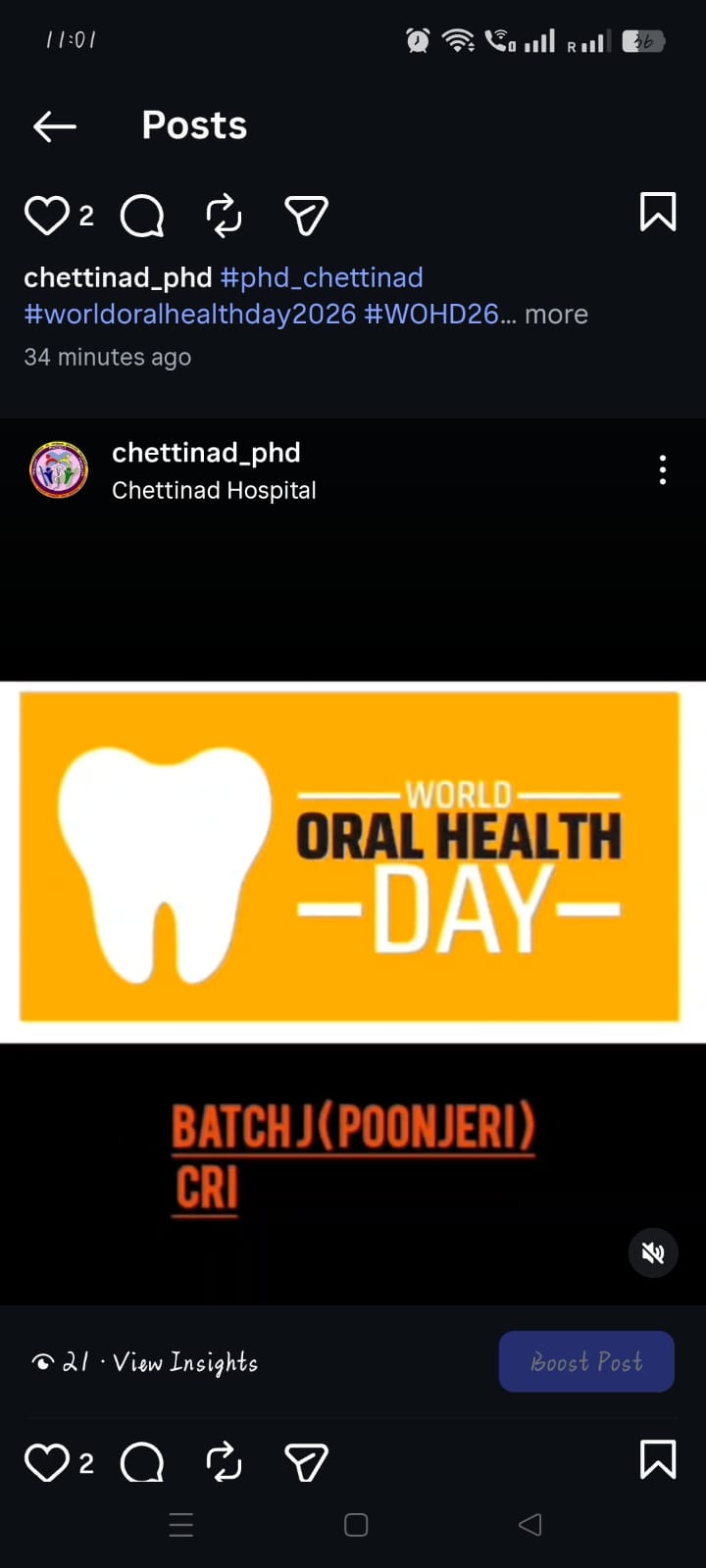The width and height of the screenshot is (706, 1568).
Task: Open the three-dot post options menu
Action: [x=663, y=470]
